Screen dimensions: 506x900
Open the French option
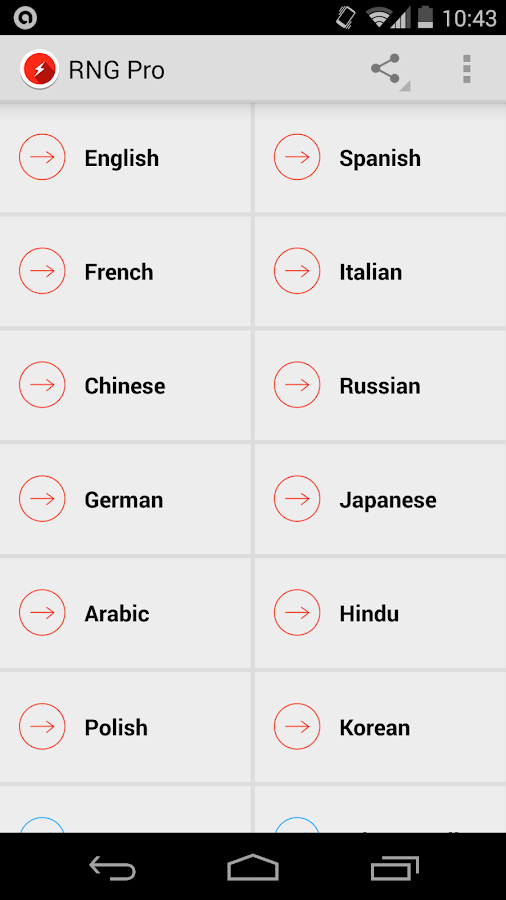pyautogui.click(x=126, y=271)
